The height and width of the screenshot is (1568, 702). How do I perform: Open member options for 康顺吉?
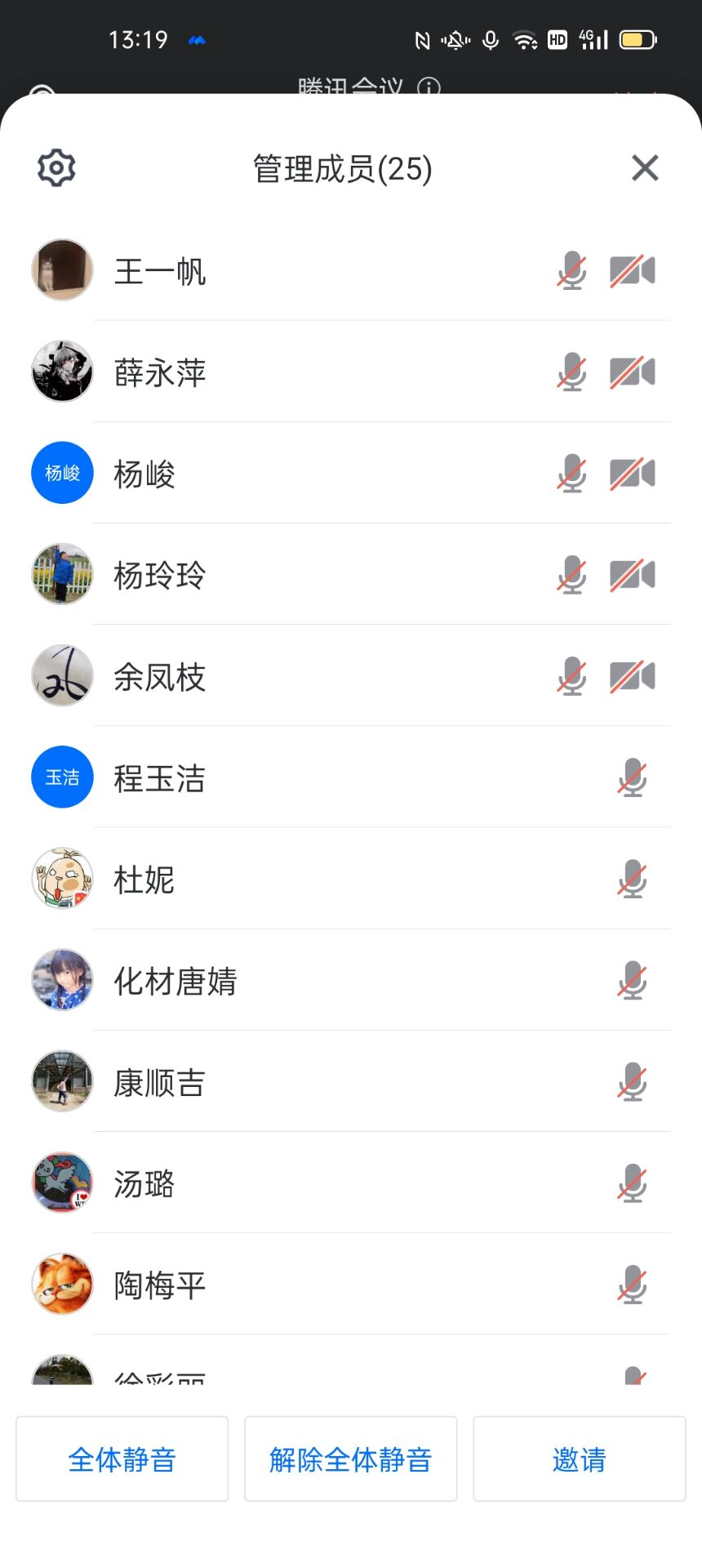coord(159,1083)
